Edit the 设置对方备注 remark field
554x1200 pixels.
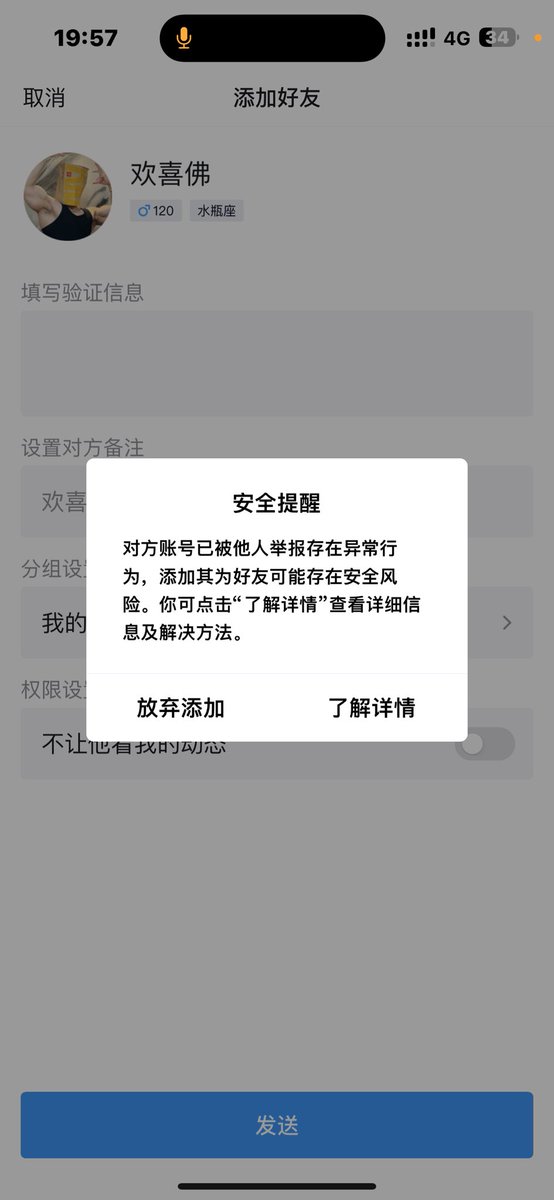click(x=277, y=501)
